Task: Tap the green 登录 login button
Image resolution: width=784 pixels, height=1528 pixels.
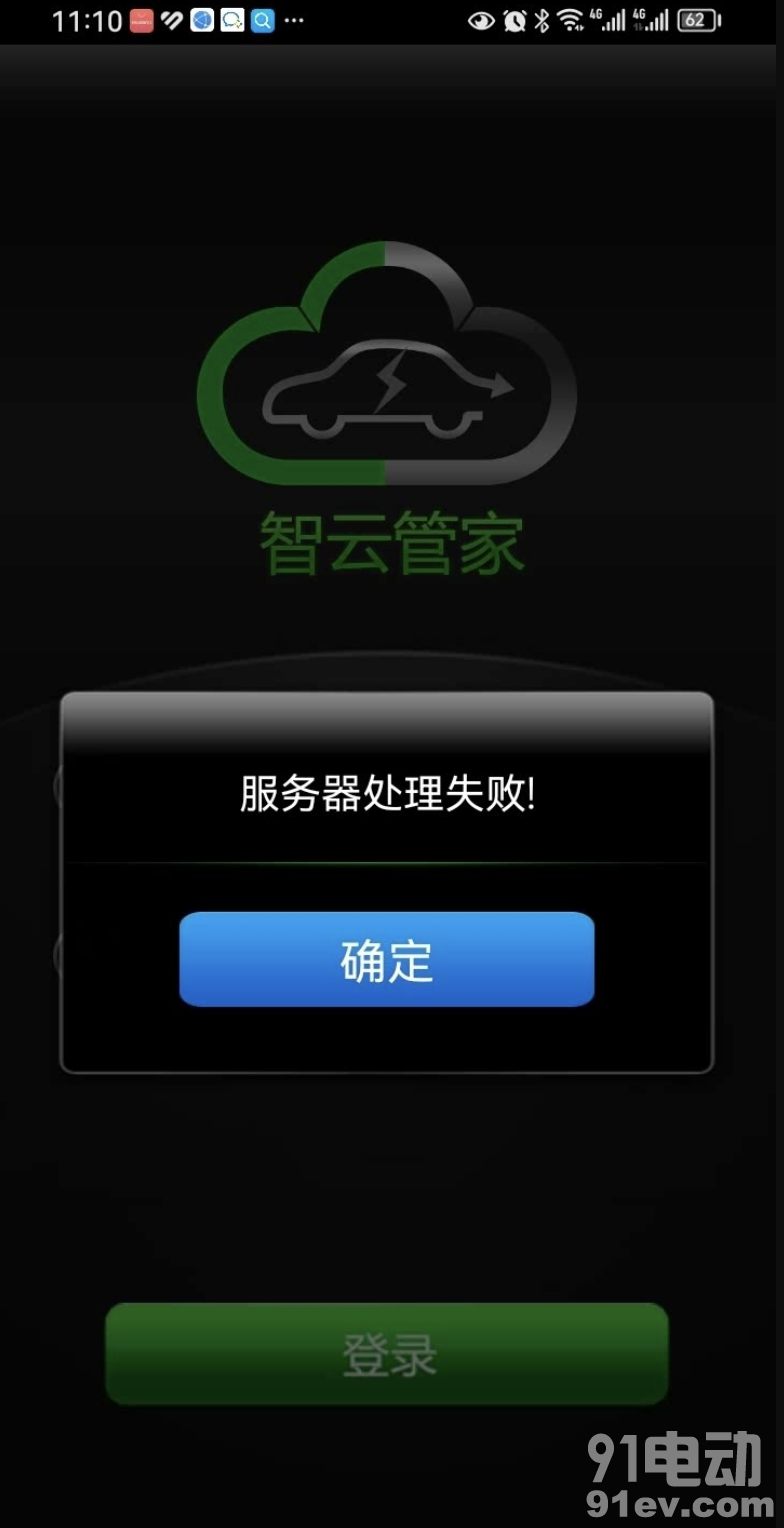Action: pos(387,1354)
